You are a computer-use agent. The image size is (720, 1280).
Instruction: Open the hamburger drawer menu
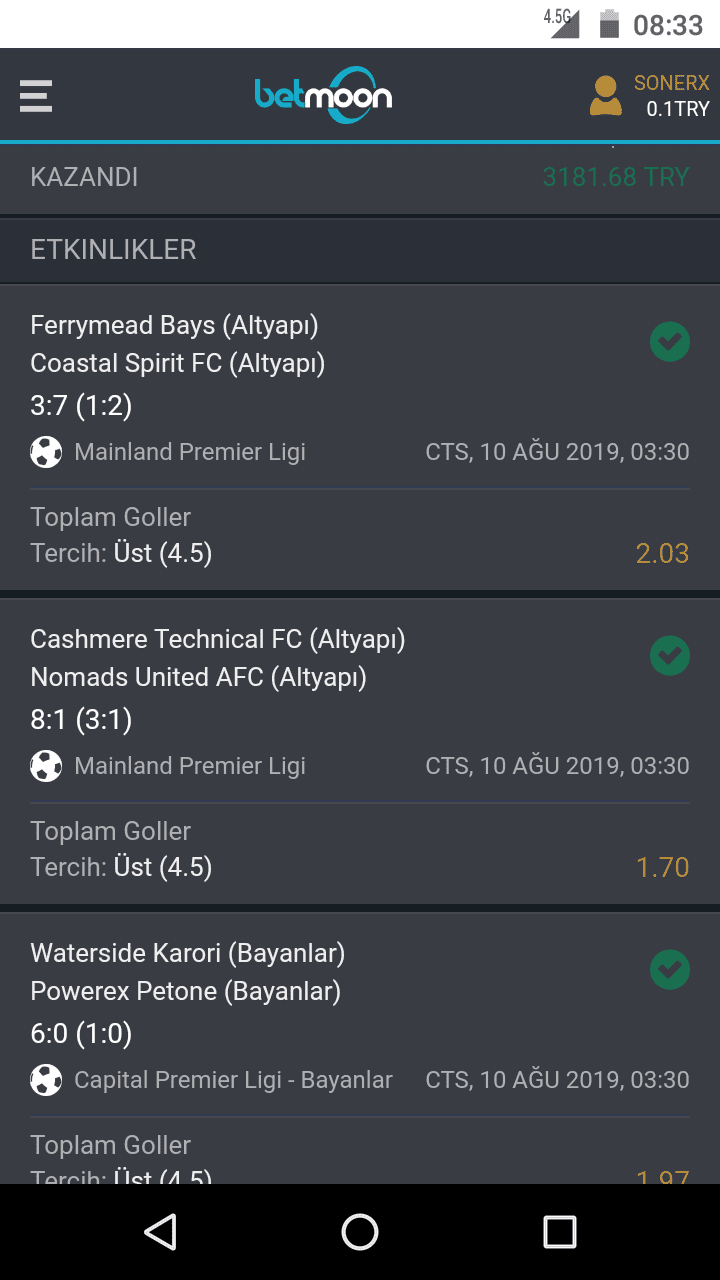click(36, 96)
